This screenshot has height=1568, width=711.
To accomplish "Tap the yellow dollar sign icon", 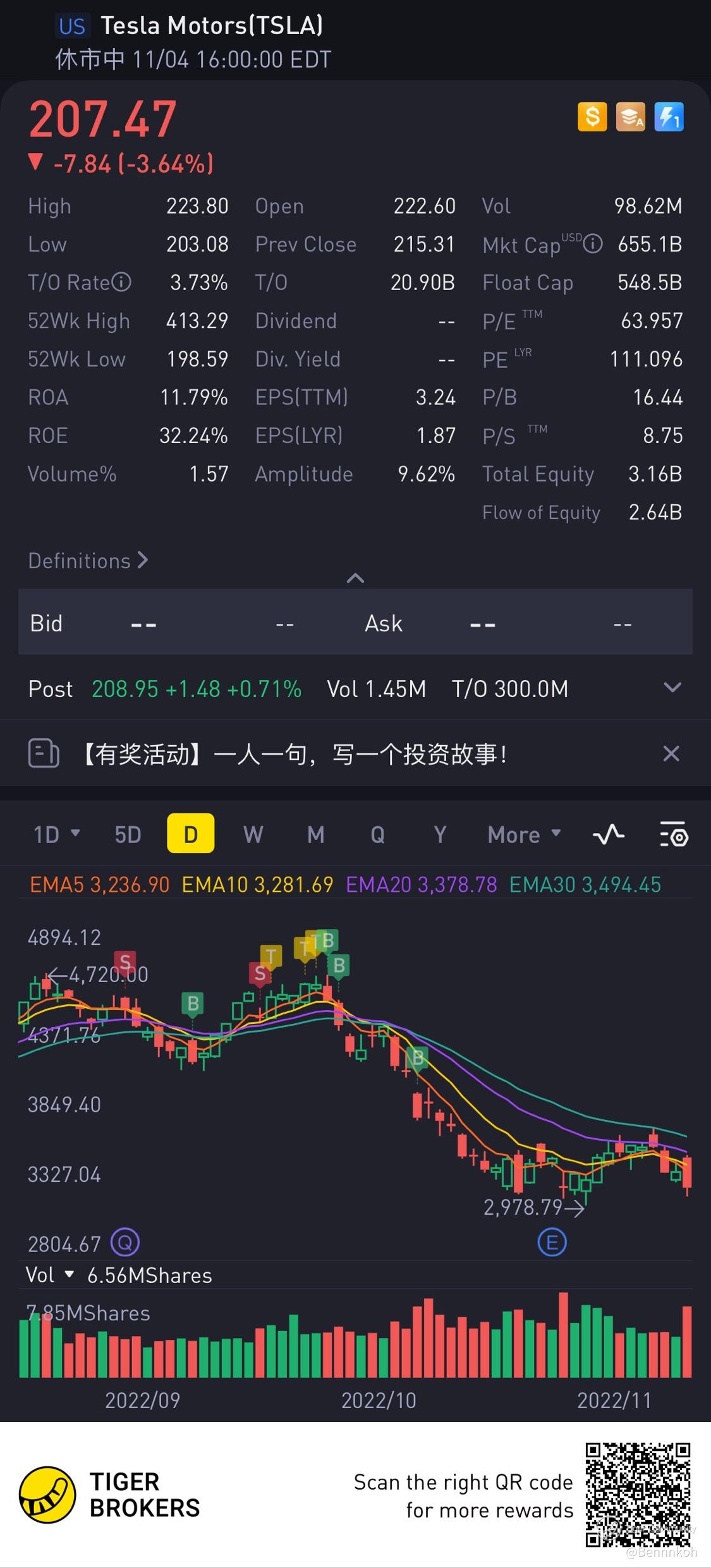I will [592, 117].
